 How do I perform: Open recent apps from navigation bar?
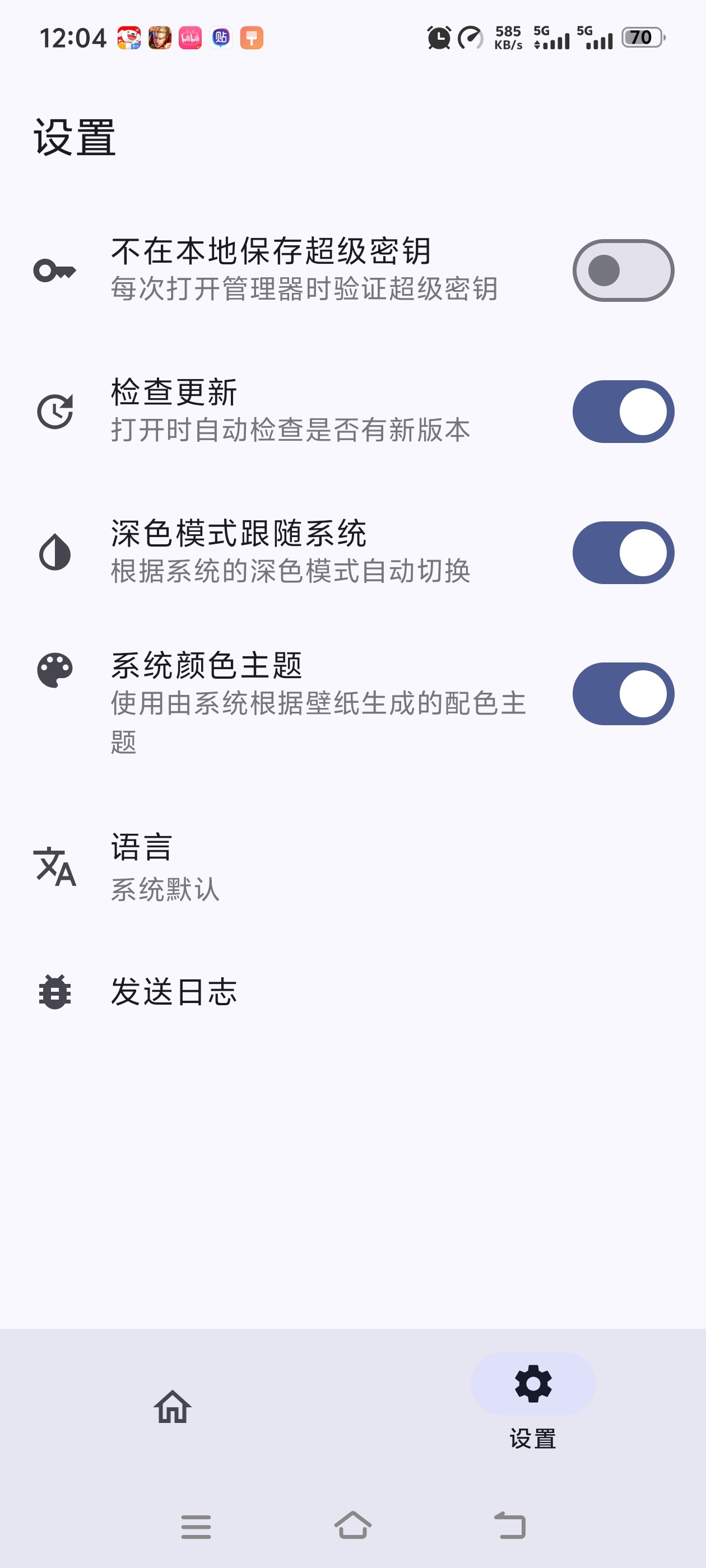point(196,1527)
